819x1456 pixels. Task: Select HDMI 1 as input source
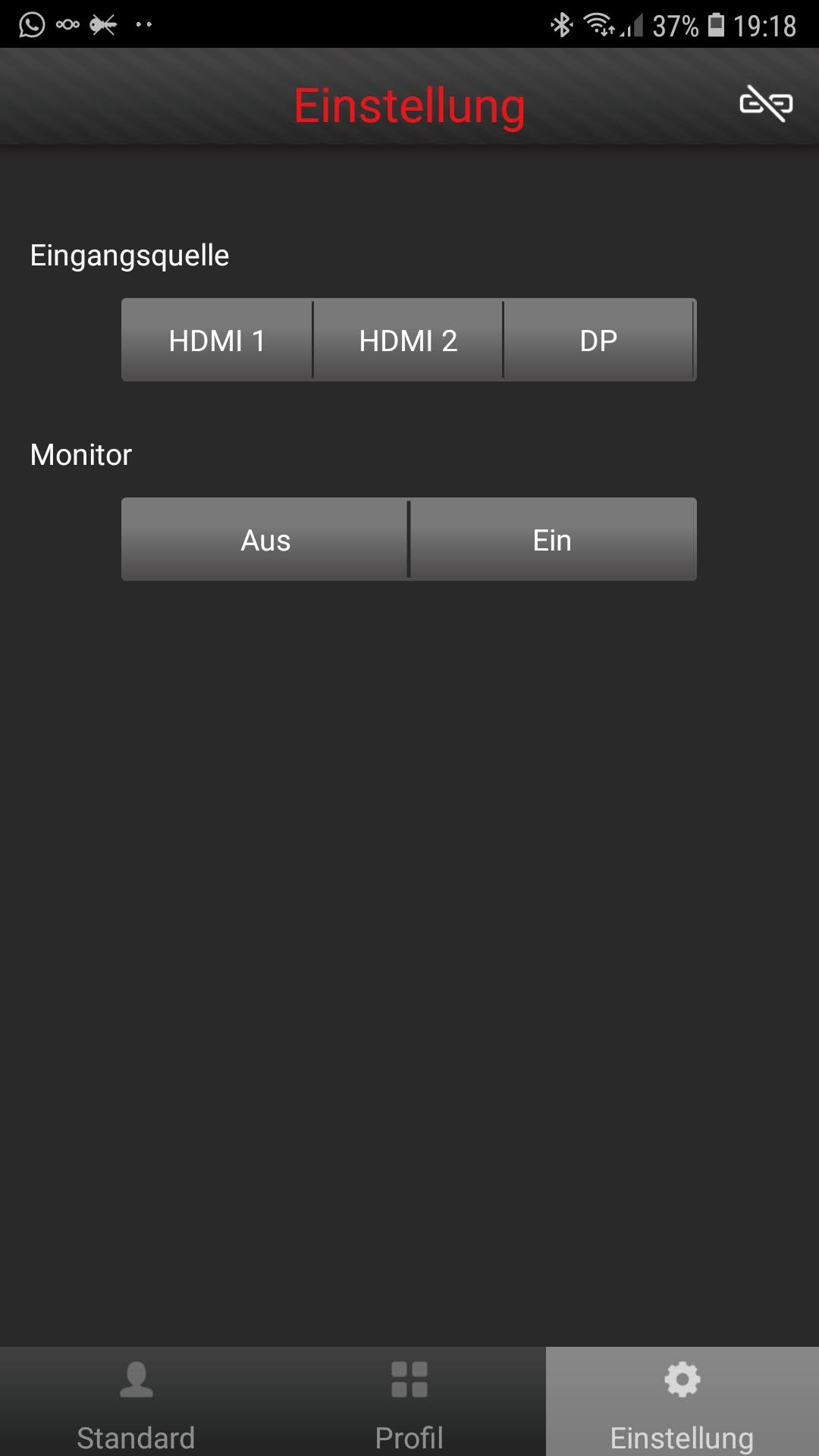click(217, 340)
